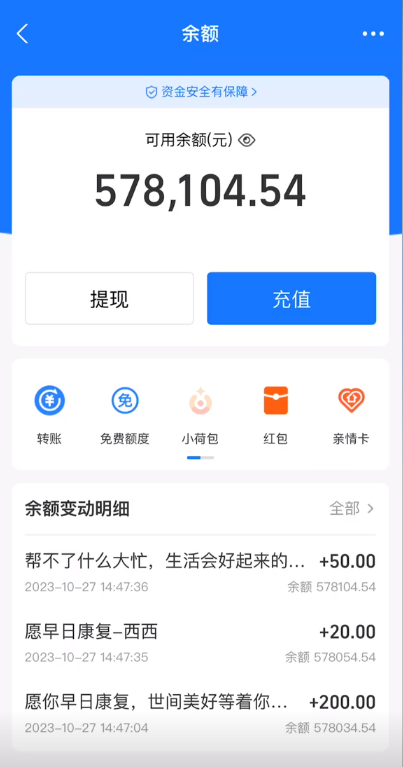This screenshot has height=767, width=403.
Task: Open 小荷包
Action: click(x=200, y=415)
